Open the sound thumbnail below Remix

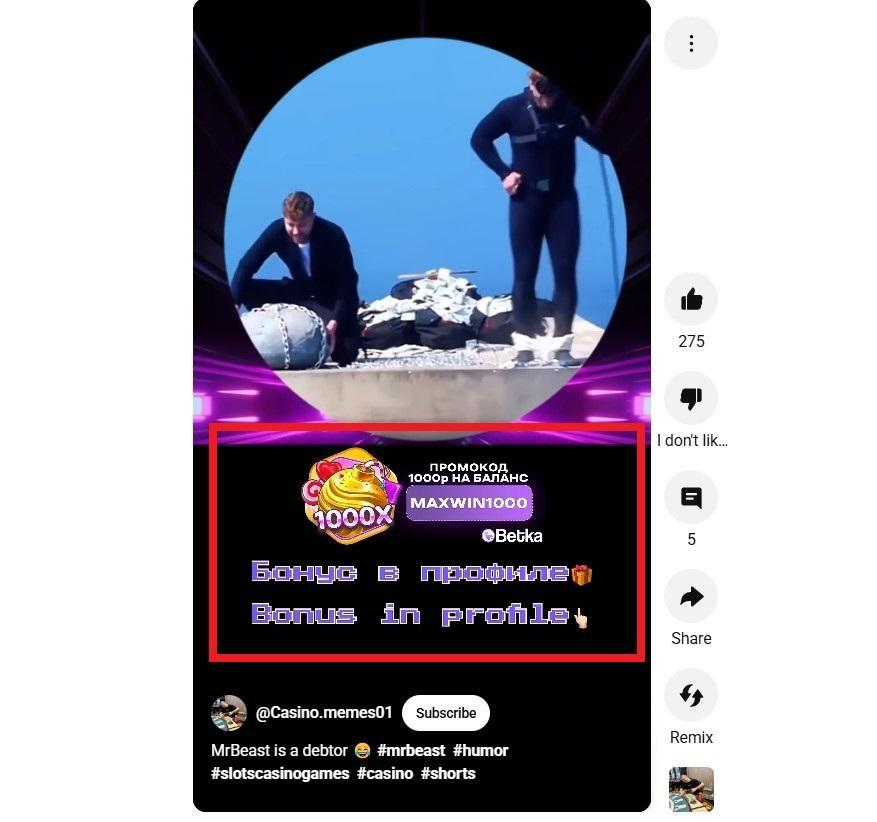coord(691,788)
